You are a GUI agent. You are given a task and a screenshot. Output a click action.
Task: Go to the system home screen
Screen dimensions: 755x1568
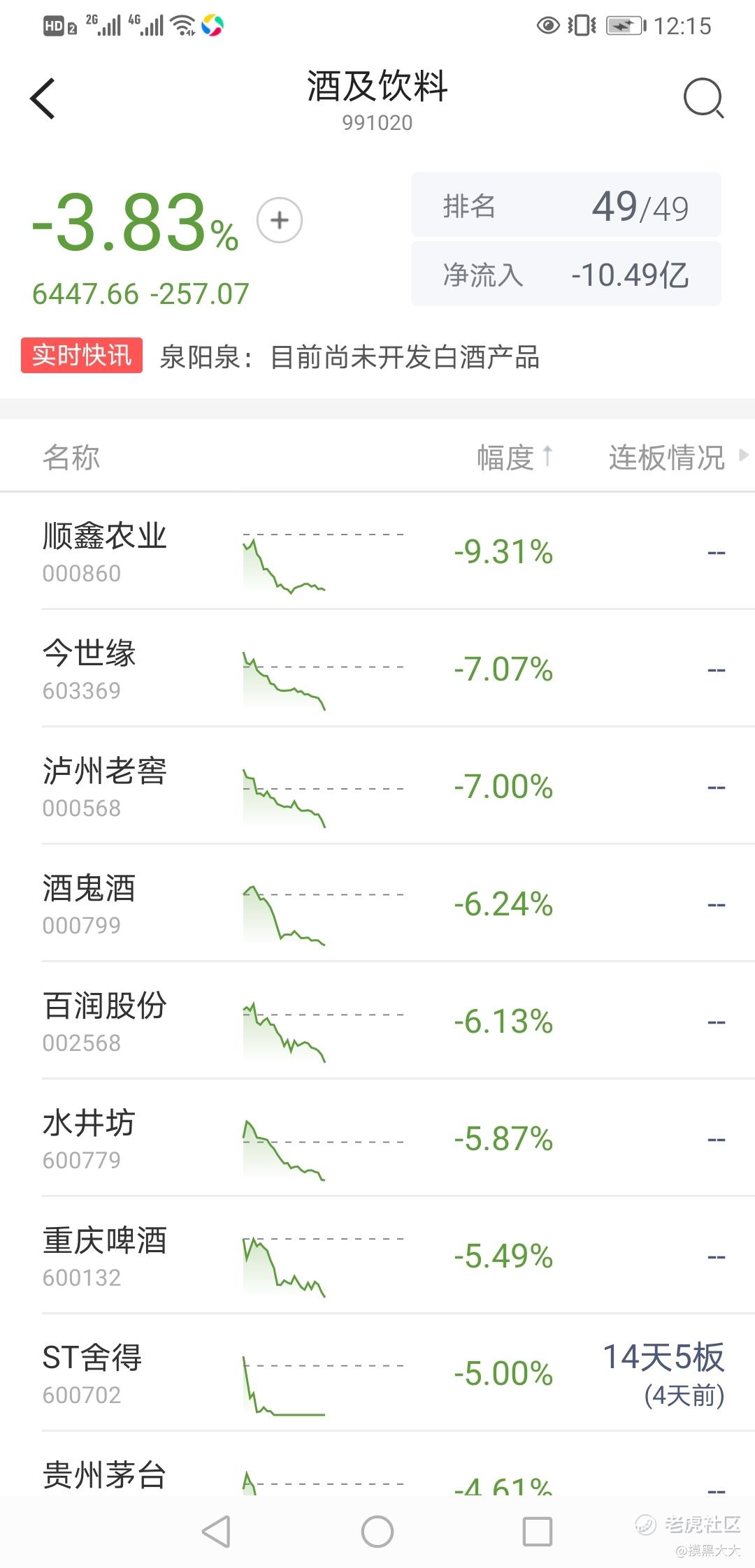click(x=377, y=1532)
